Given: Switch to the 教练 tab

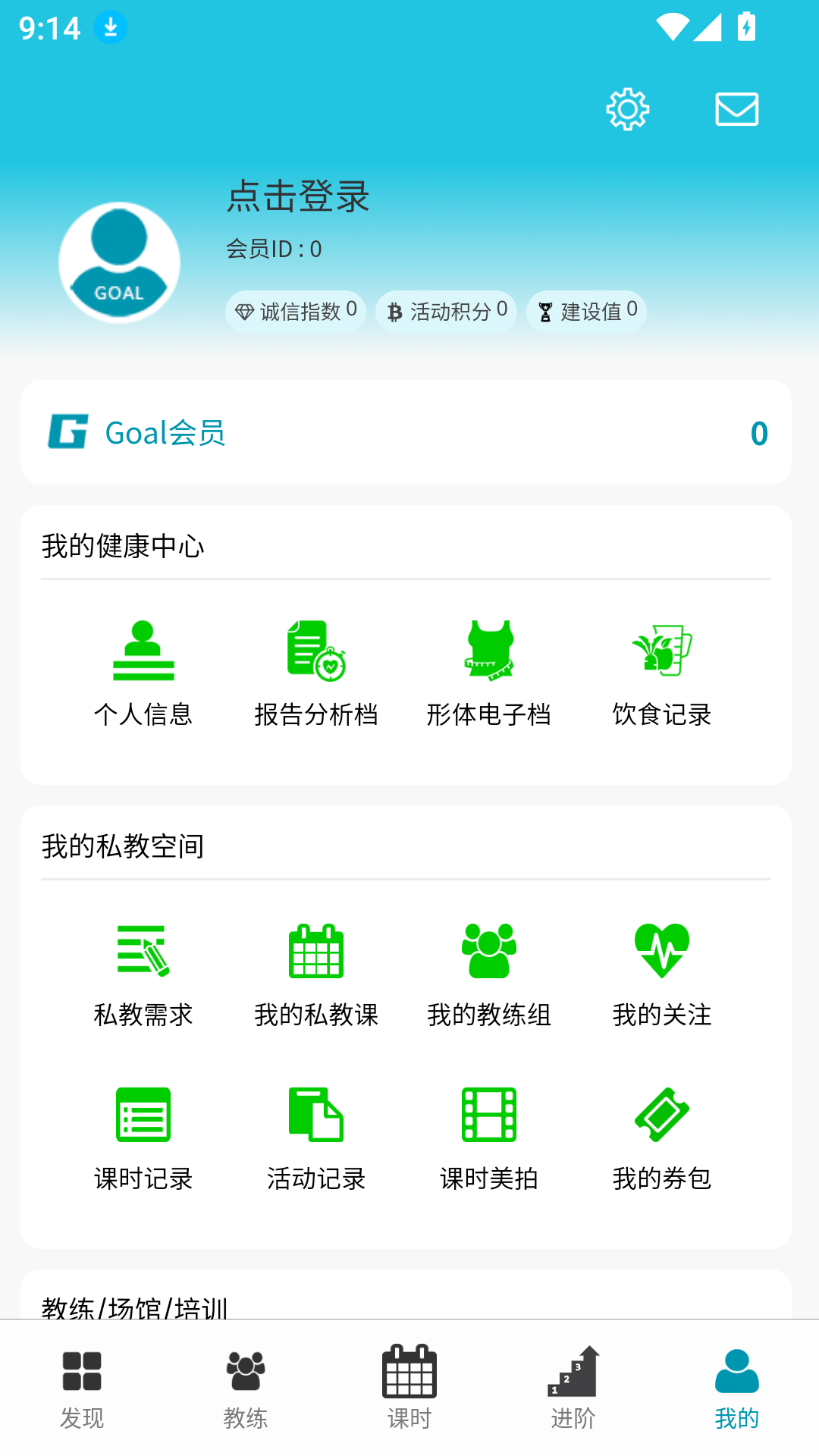Looking at the screenshot, I should click(x=246, y=1388).
